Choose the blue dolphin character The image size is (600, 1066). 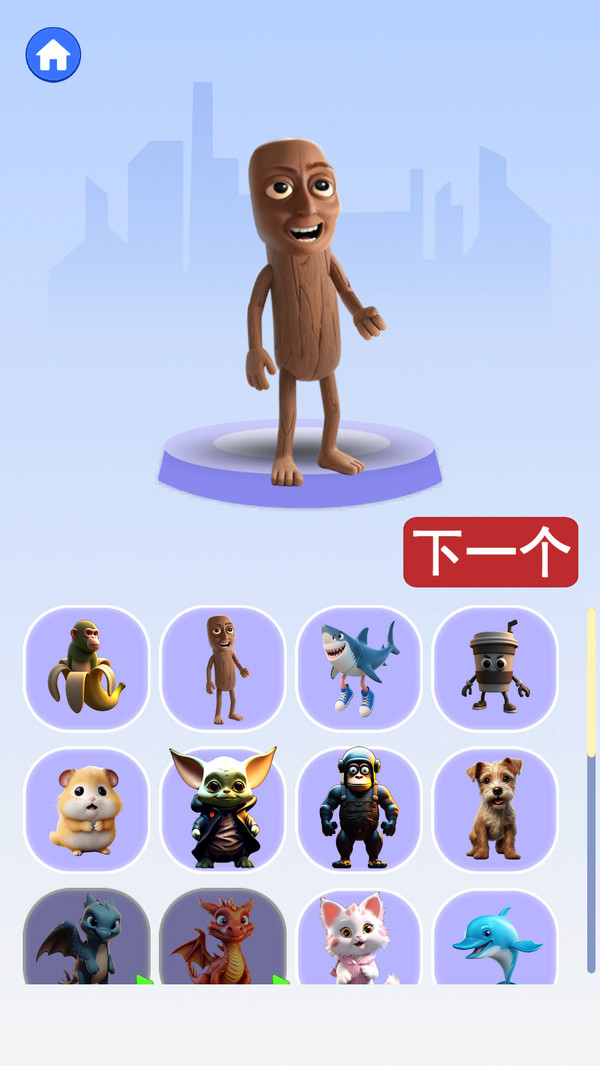(494, 940)
